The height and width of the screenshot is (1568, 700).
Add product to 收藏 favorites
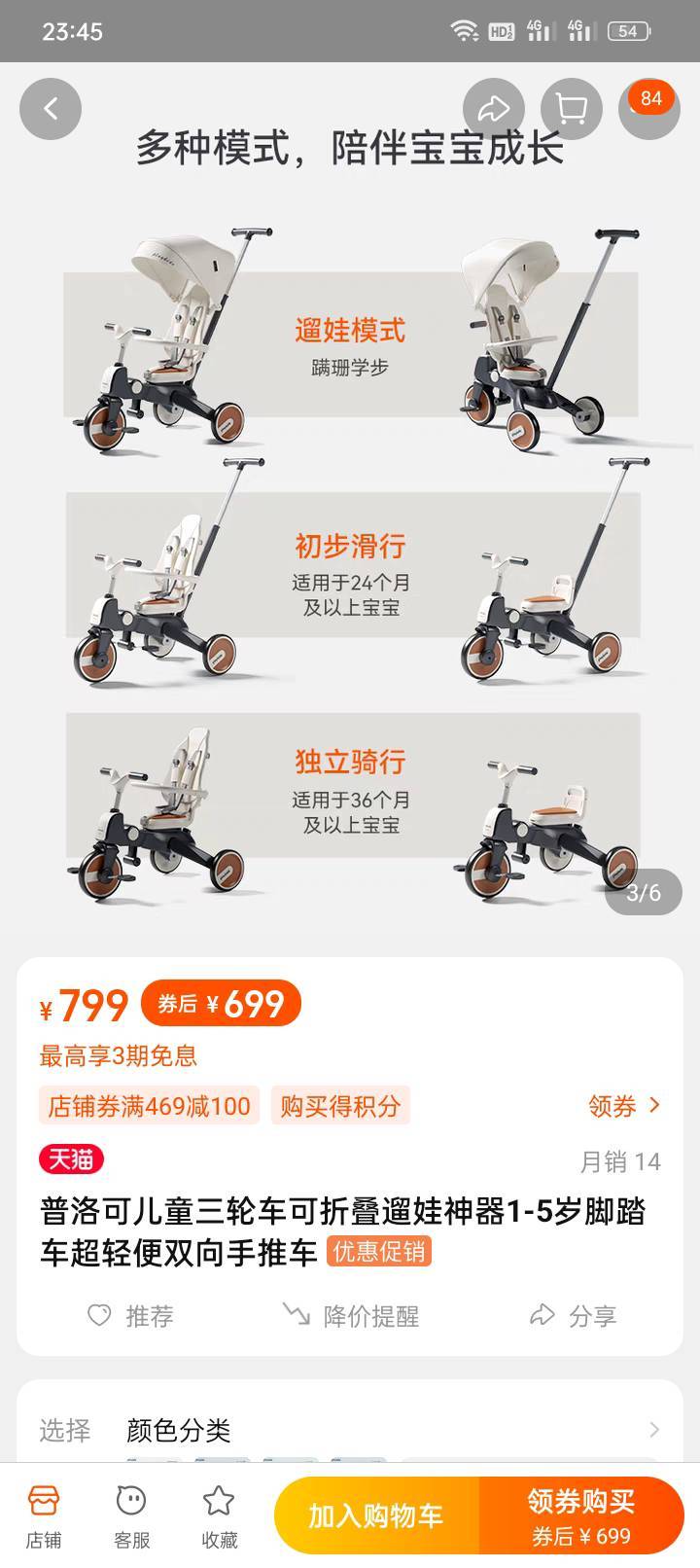pos(219,1516)
